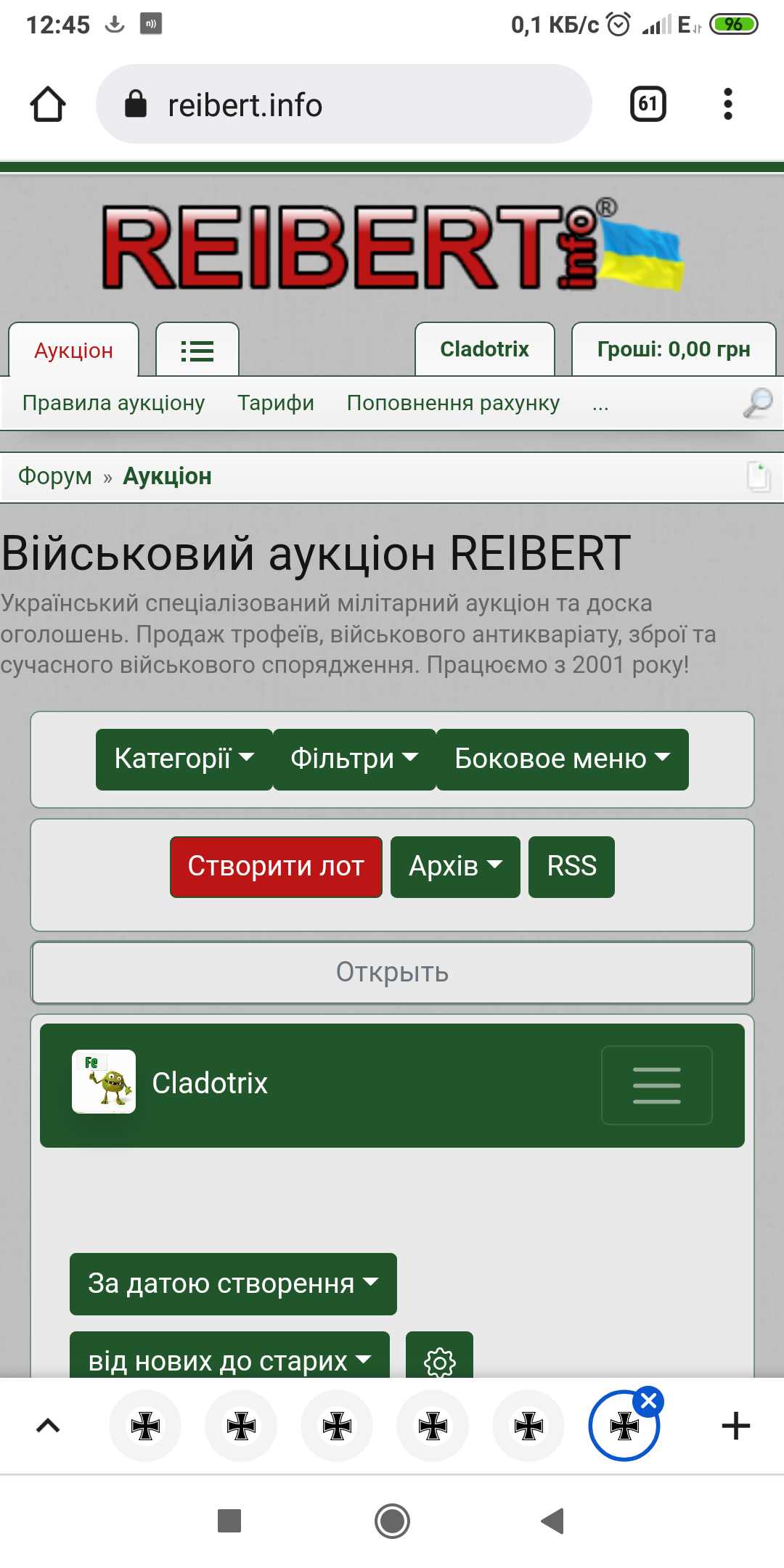
Task: Open Поповнення рахунку link
Action: click(x=453, y=403)
